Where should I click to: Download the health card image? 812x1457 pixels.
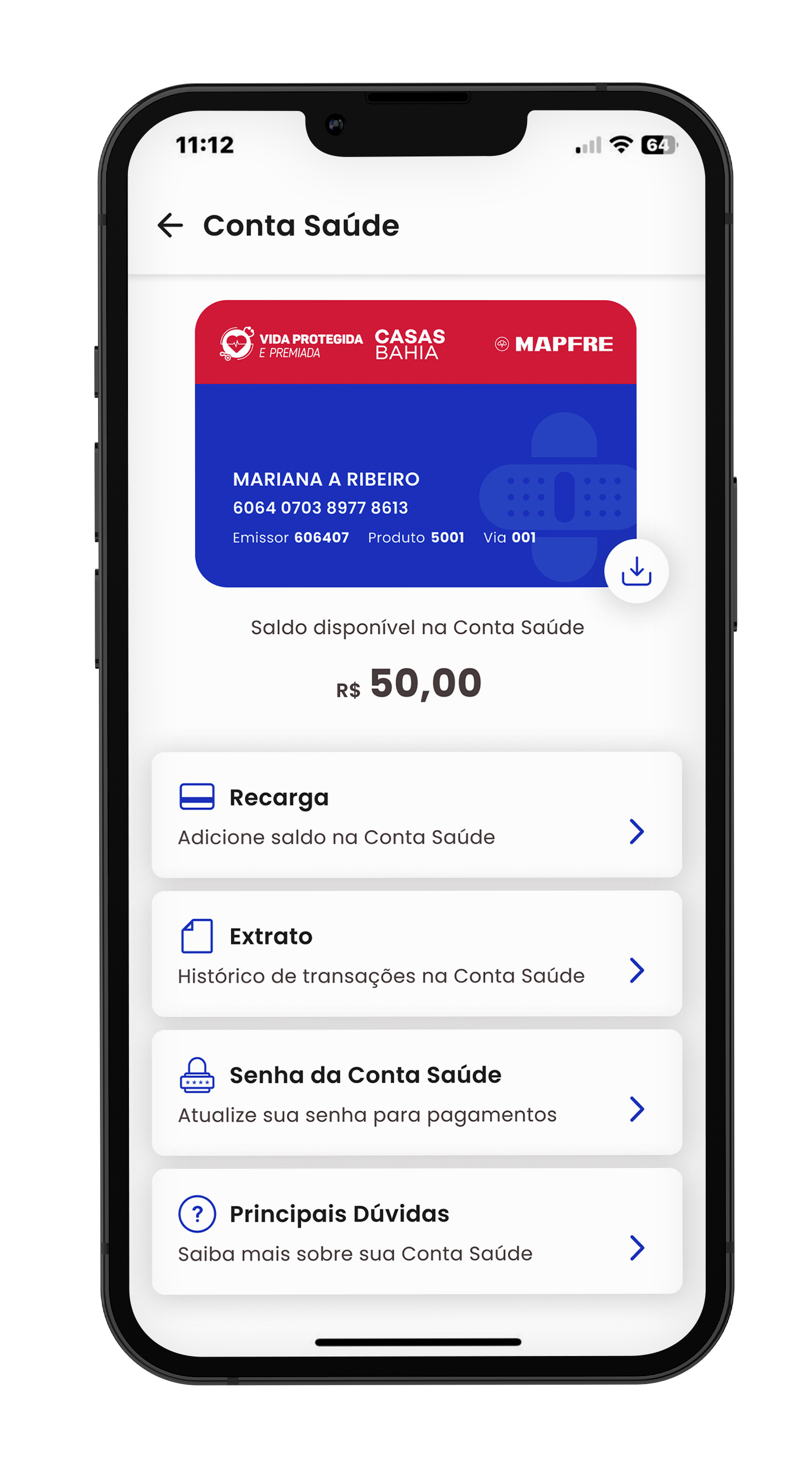[x=636, y=571]
